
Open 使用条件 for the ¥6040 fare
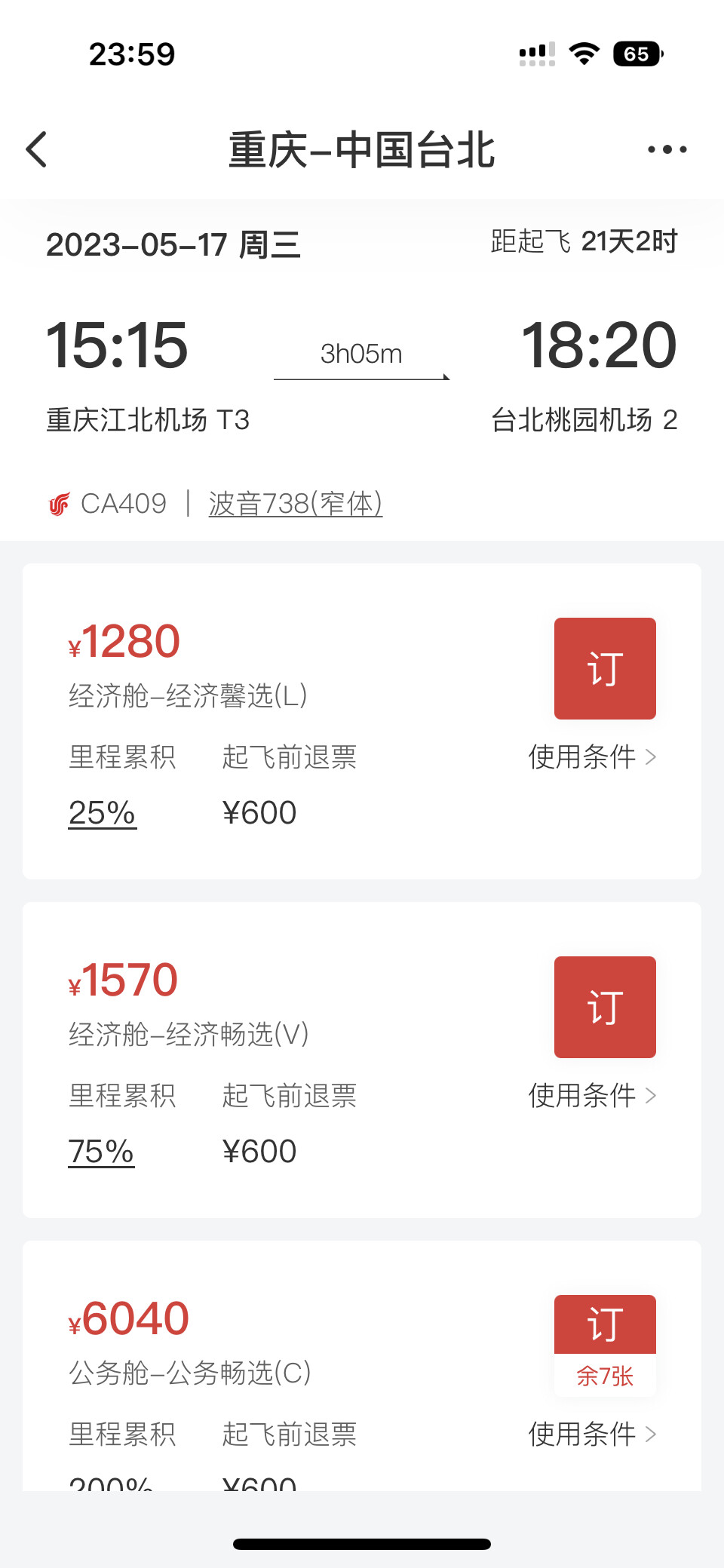(x=592, y=1434)
